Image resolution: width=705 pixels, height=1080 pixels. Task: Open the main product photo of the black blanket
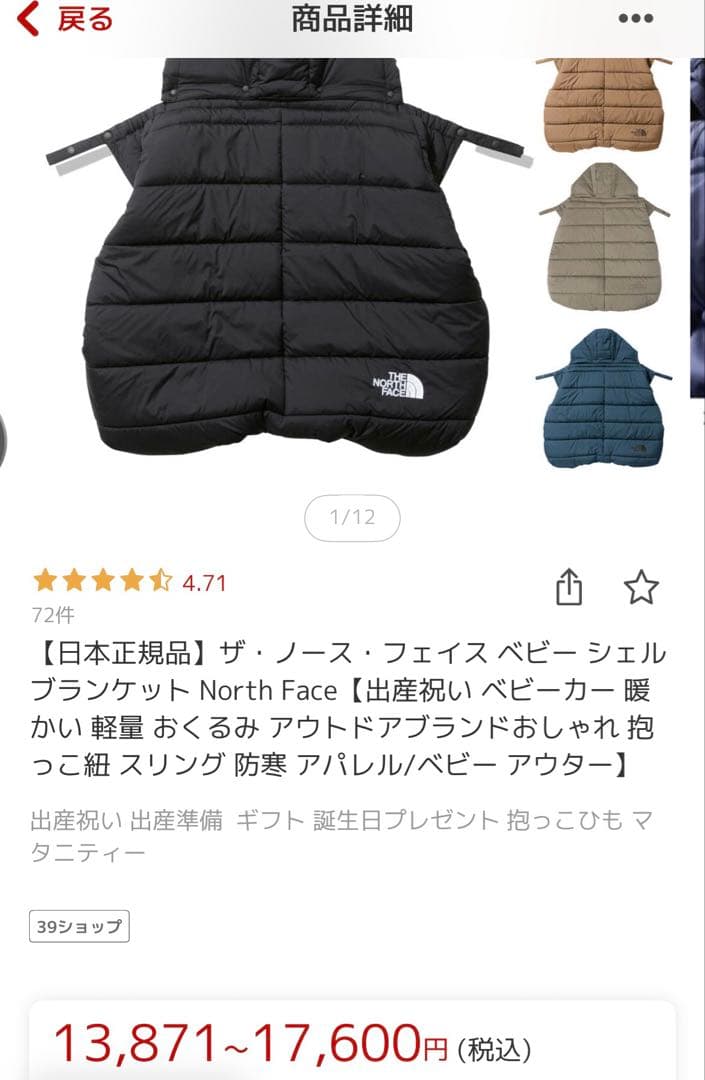(285, 260)
